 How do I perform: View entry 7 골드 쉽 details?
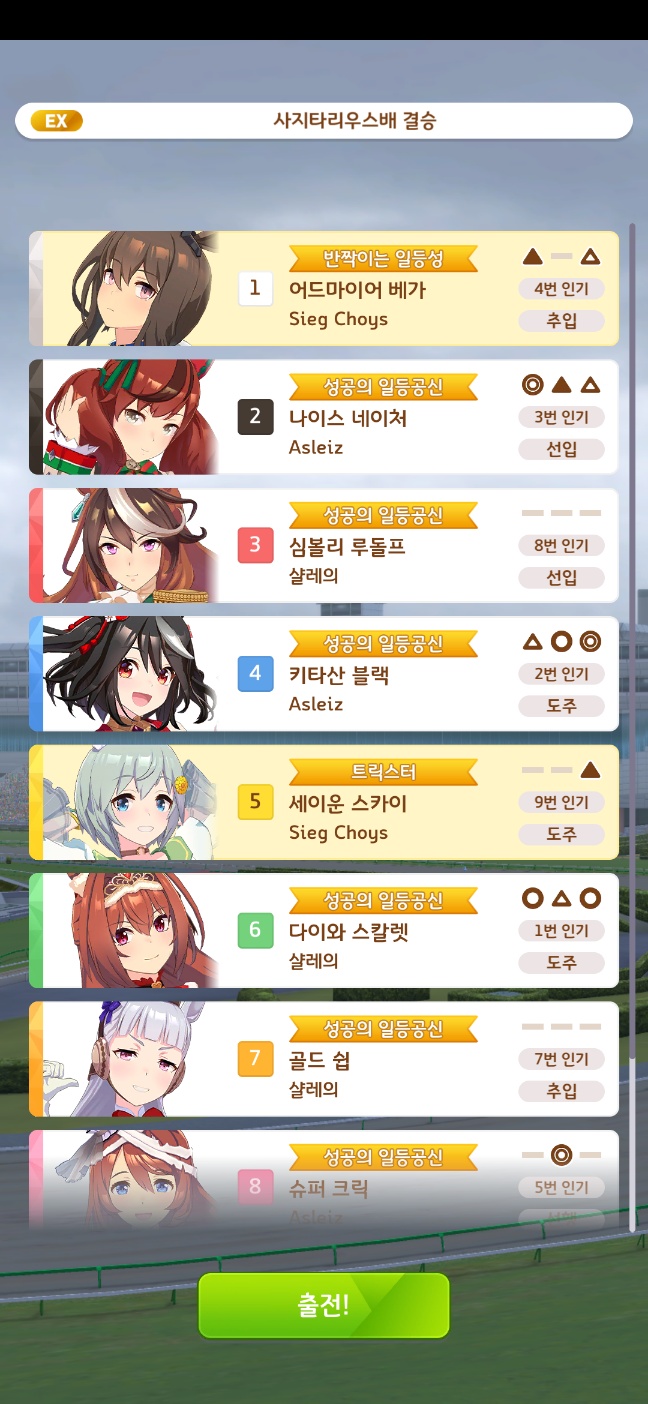point(324,1058)
